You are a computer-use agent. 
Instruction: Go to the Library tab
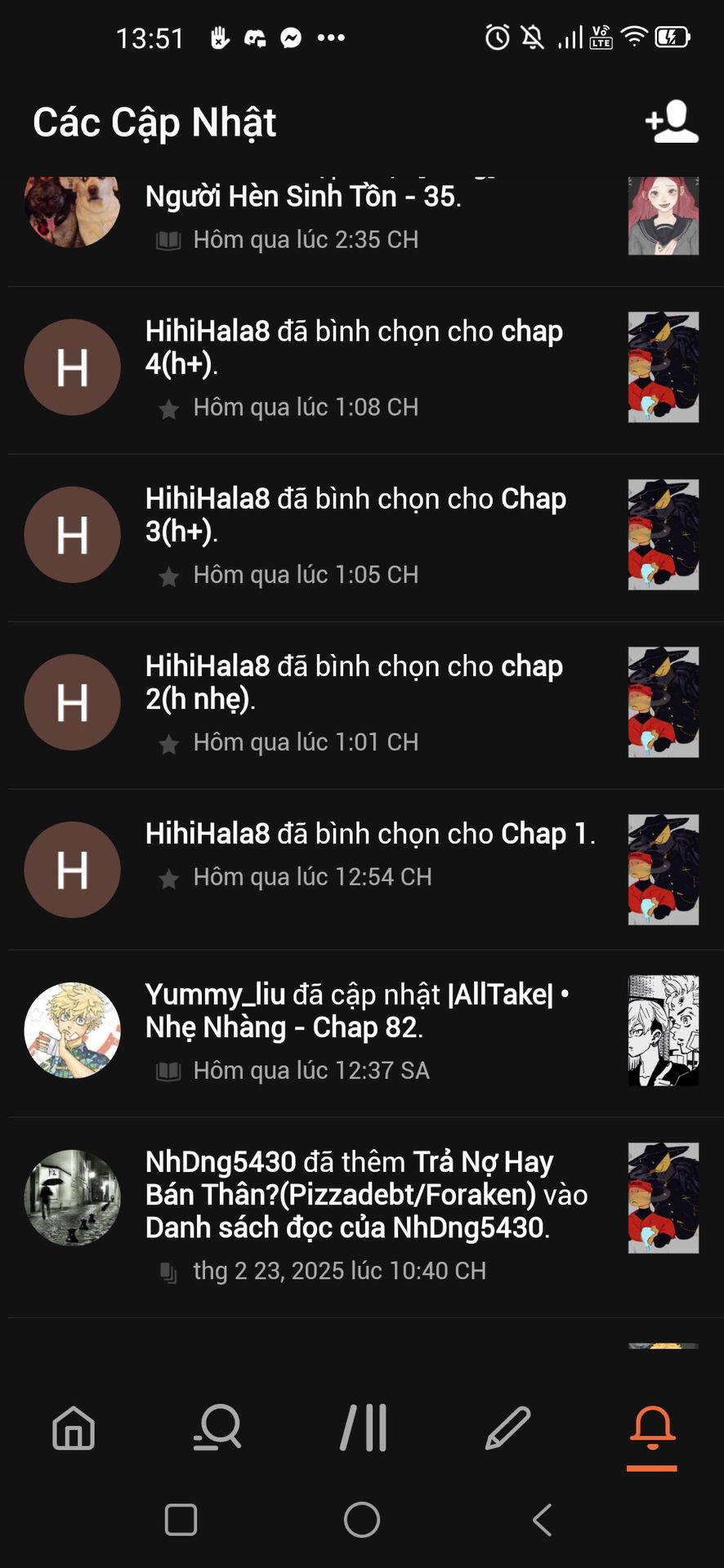(364, 1428)
